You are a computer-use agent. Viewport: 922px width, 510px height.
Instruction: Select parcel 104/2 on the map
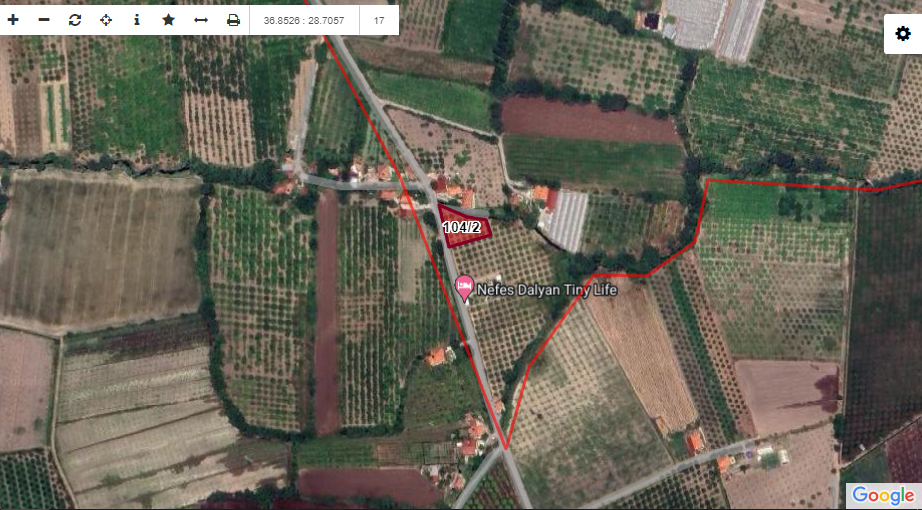tap(462, 222)
